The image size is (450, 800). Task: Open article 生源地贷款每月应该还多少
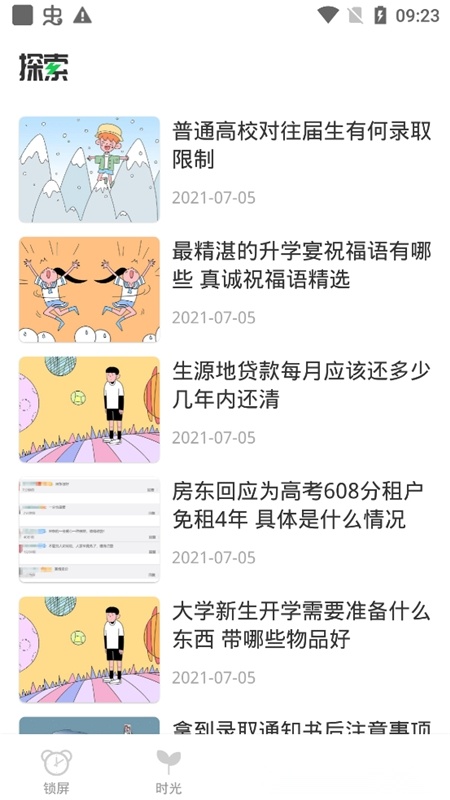[225, 409]
